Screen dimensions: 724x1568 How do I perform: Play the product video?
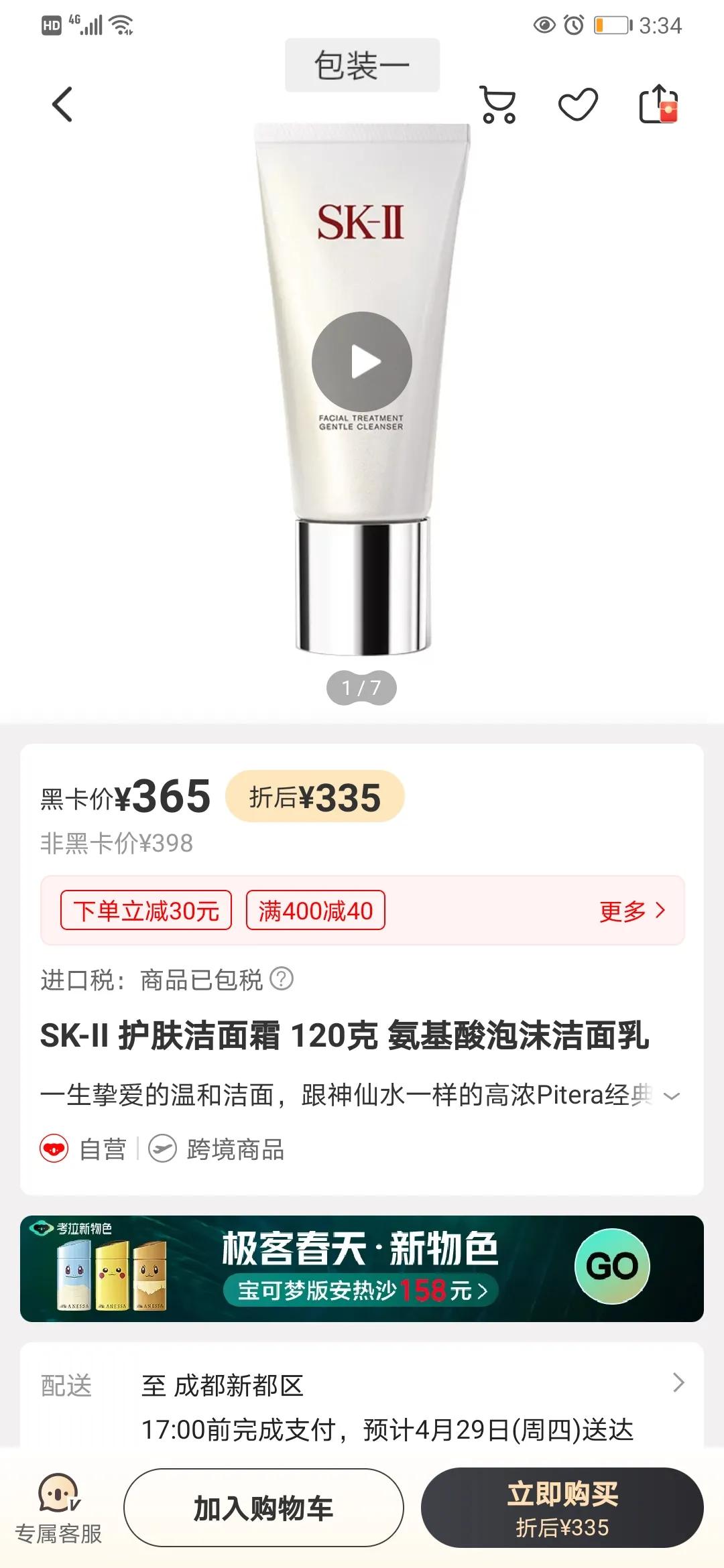click(362, 362)
